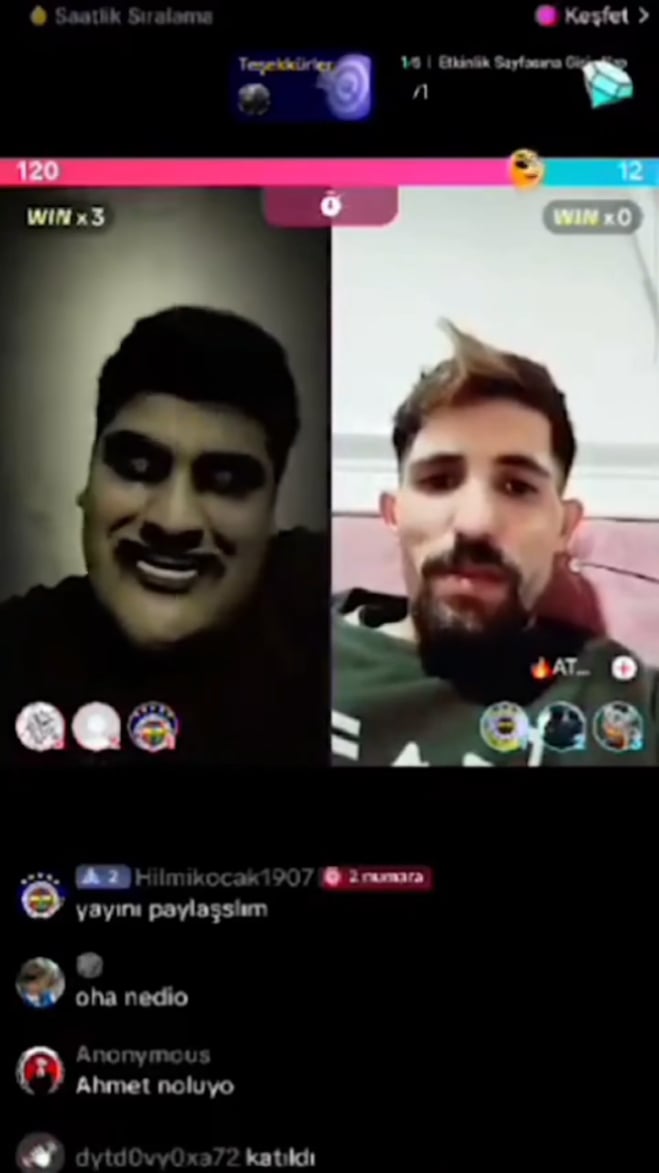Viewport: 659px width, 1173px height.
Task: View Hilmikocak1907's profile avatar
Action: (42, 894)
